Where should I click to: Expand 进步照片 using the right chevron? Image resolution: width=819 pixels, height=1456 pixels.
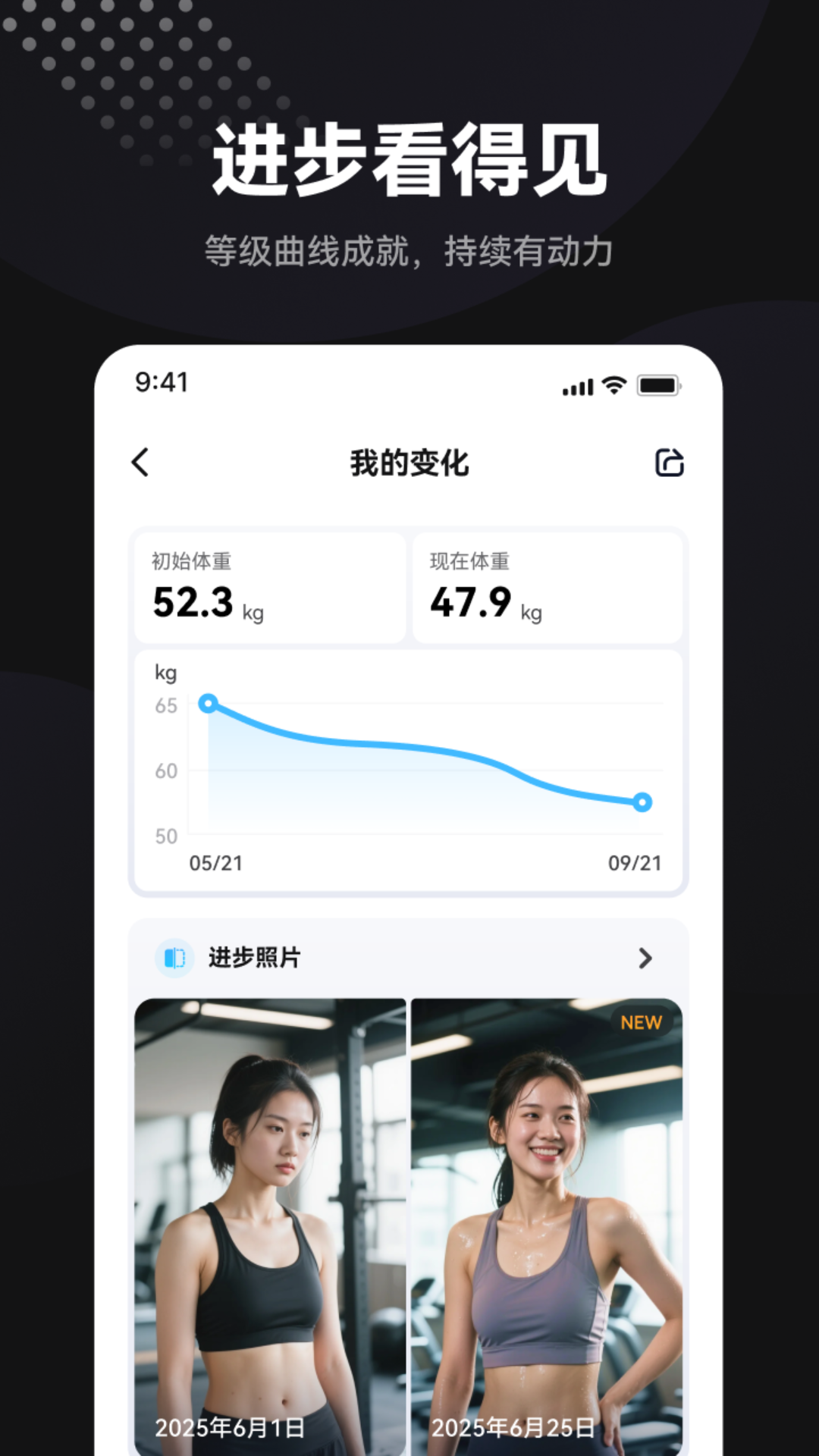coord(645,959)
